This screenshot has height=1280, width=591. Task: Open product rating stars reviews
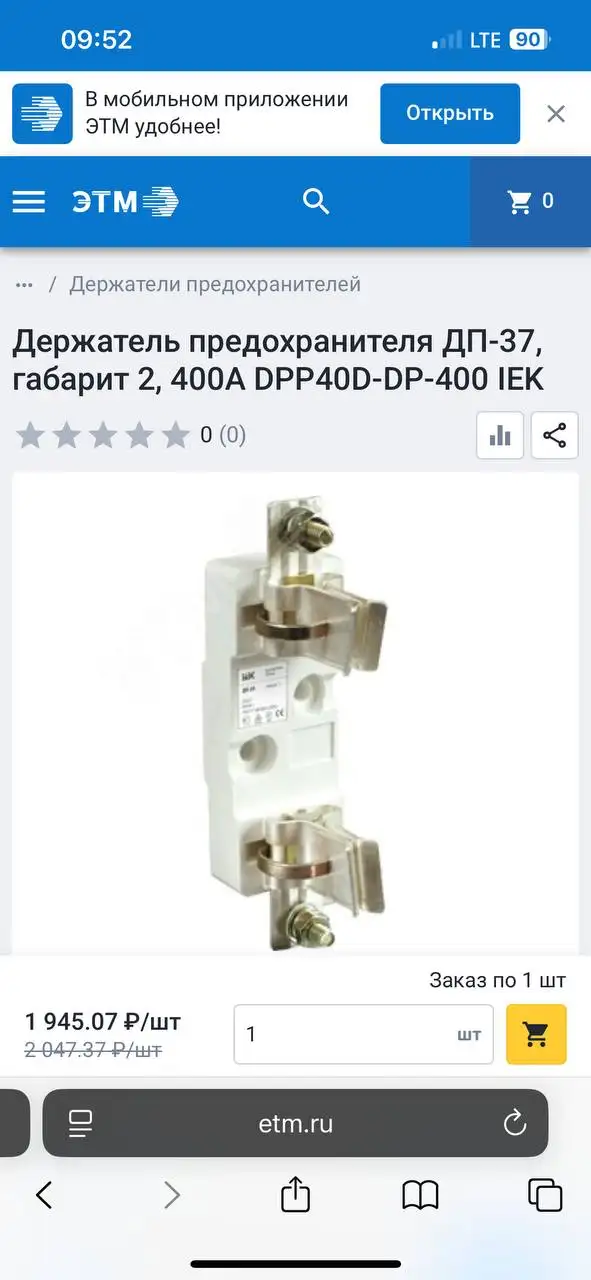click(x=131, y=435)
